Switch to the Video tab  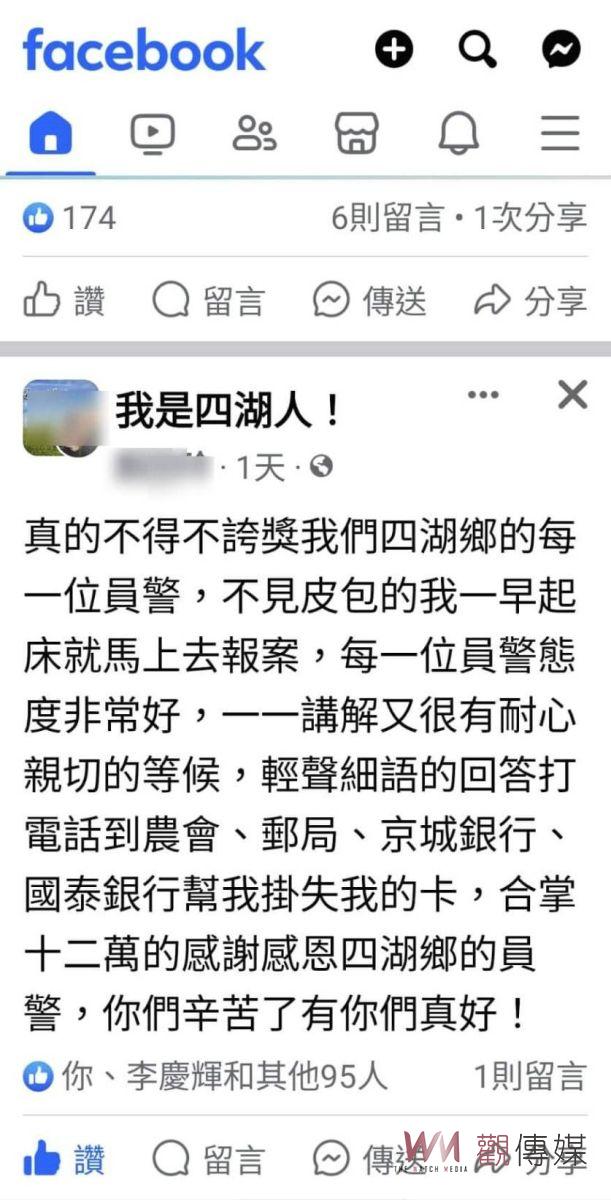pos(152,134)
